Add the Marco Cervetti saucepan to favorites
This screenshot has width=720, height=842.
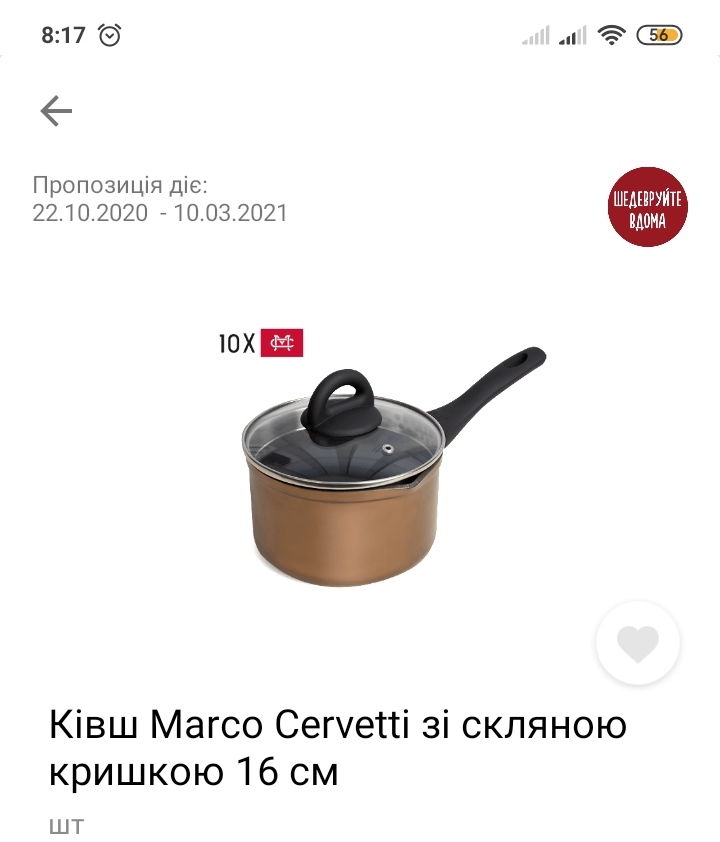coord(638,645)
